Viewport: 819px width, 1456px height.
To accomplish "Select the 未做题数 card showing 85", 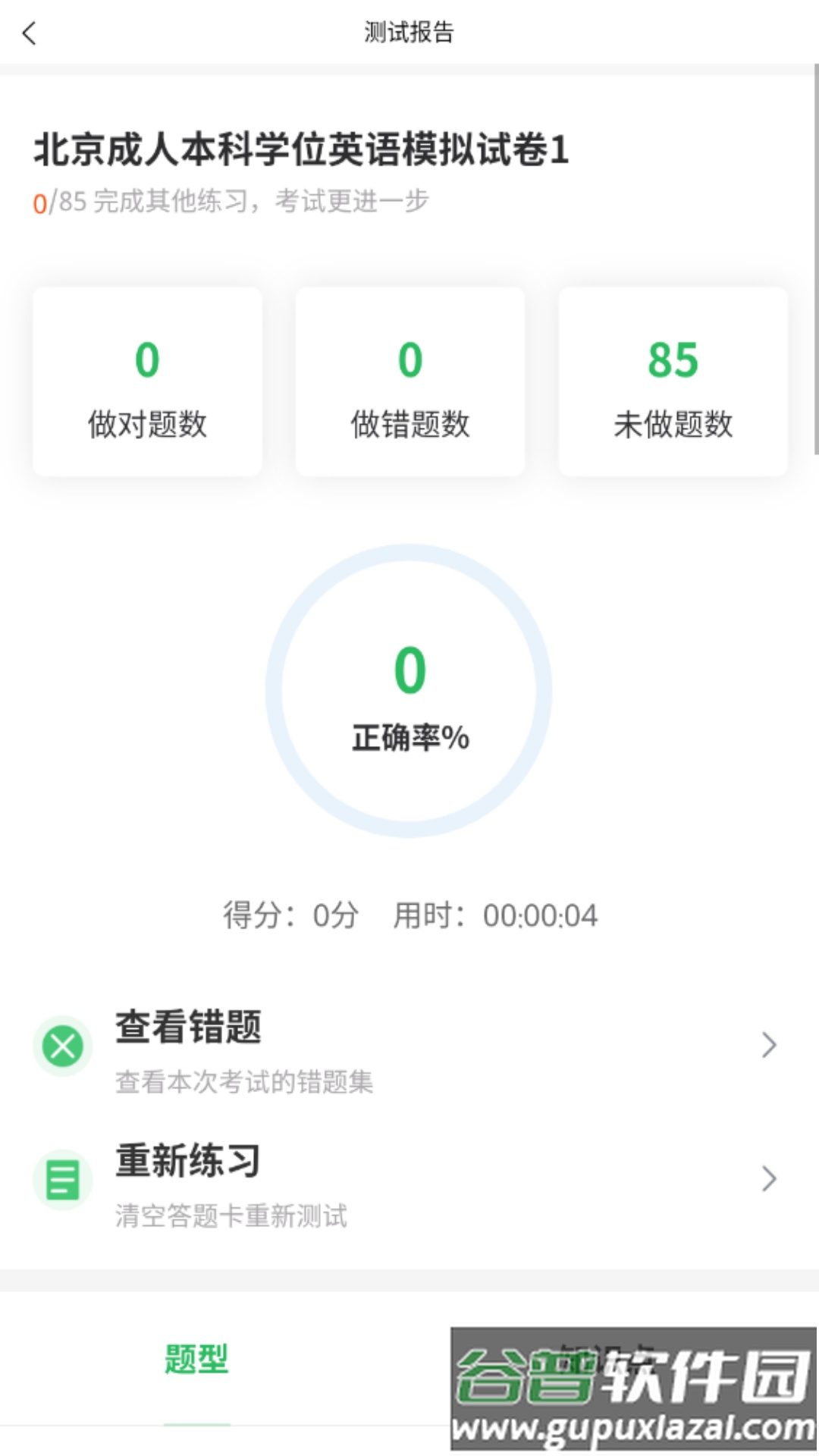I will click(673, 380).
